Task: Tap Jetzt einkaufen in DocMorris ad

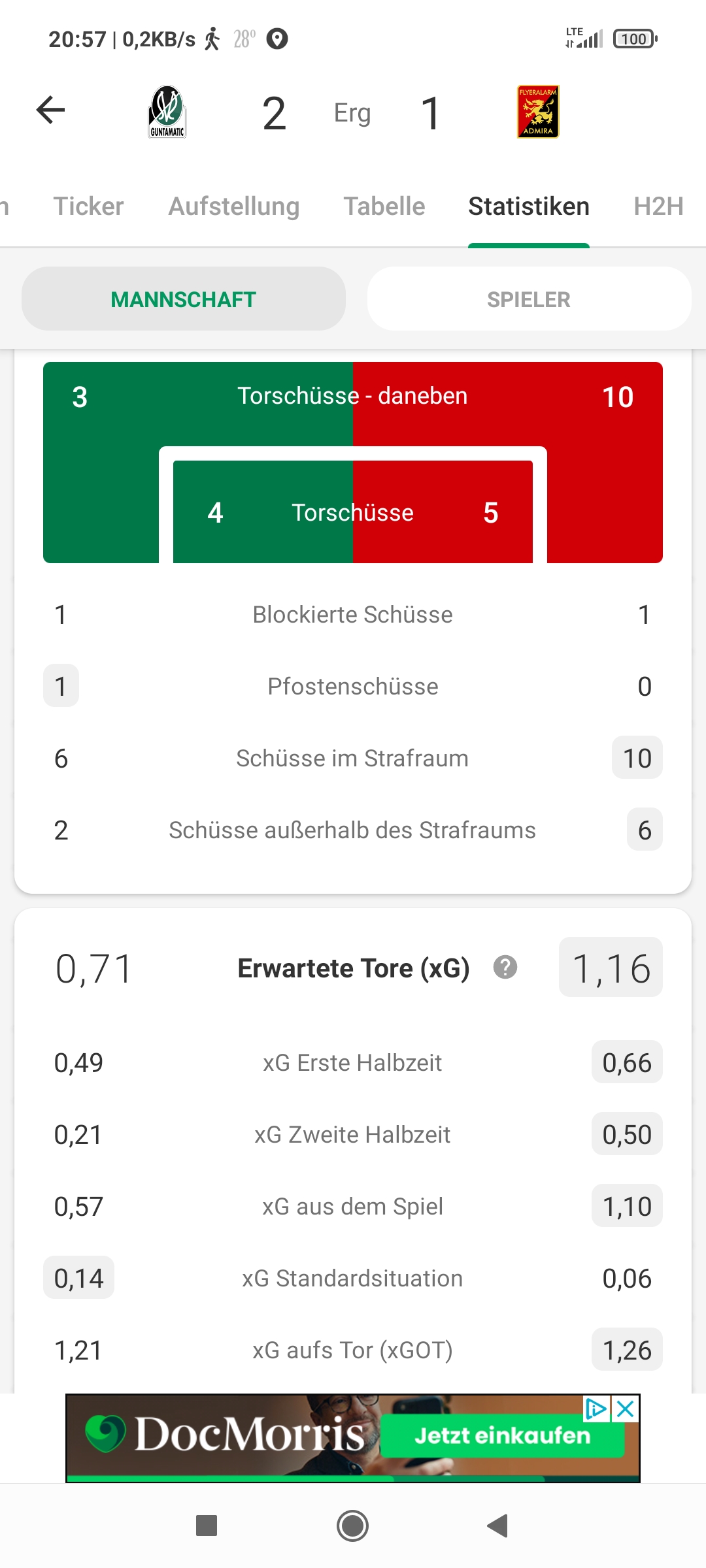Action: pos(502,1435)
